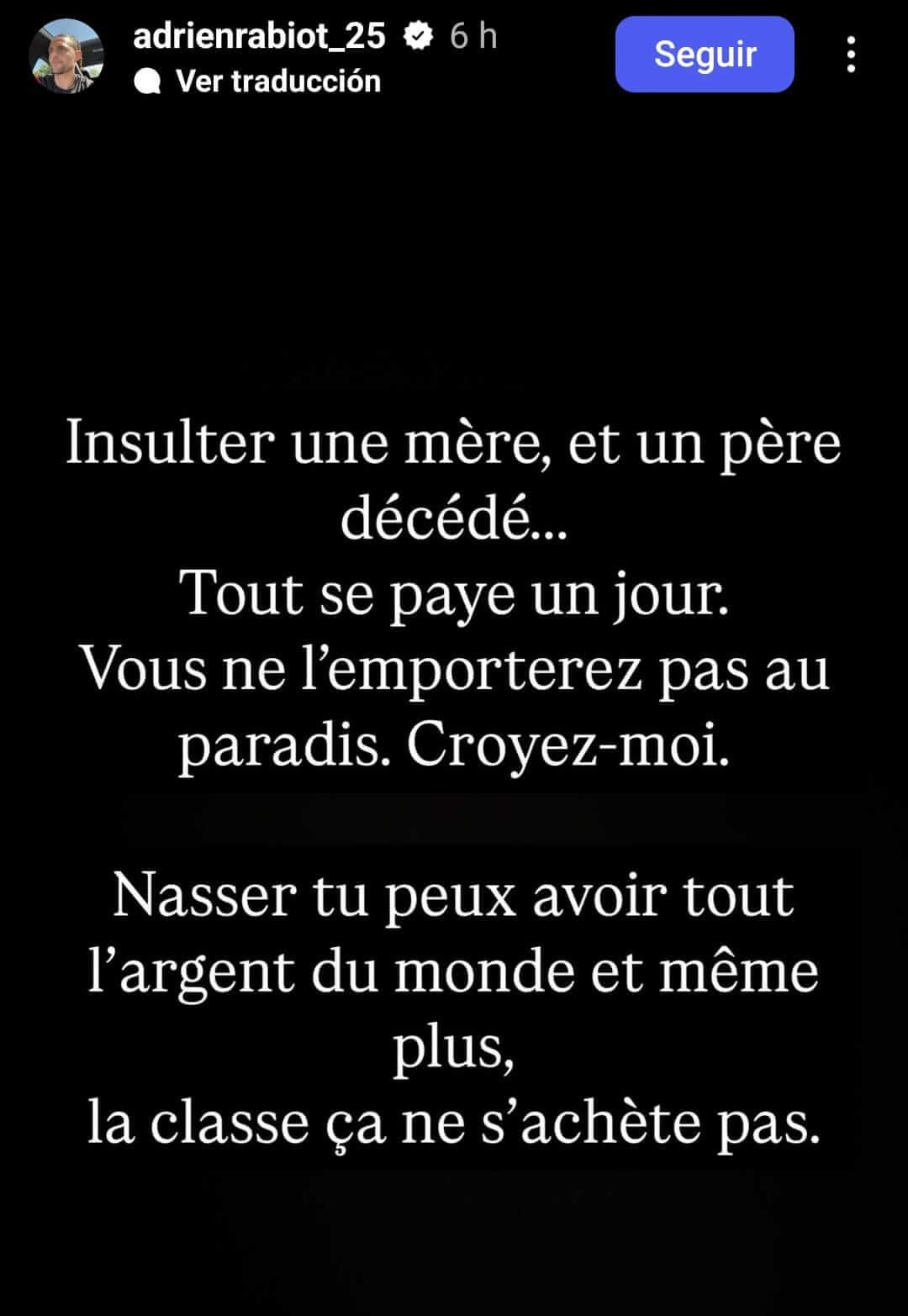Tap the adrienrabiot_25 username
This screenshot has height=1316, width=908.
click(259, 36)
